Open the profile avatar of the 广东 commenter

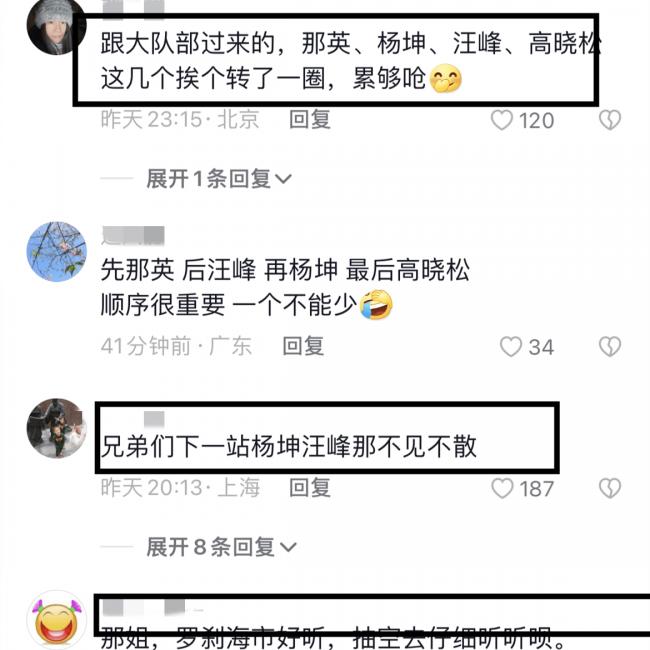[x=55, y=251]
